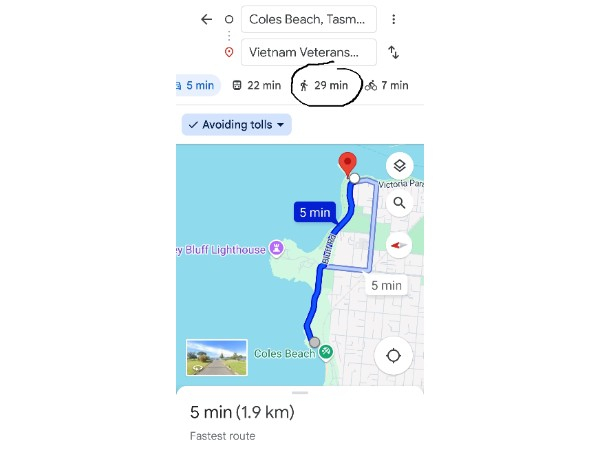Image resolution: width=600 pixels, height=450 pixels.
Task: Switch to 22 min transit mode
Action: 257,85
